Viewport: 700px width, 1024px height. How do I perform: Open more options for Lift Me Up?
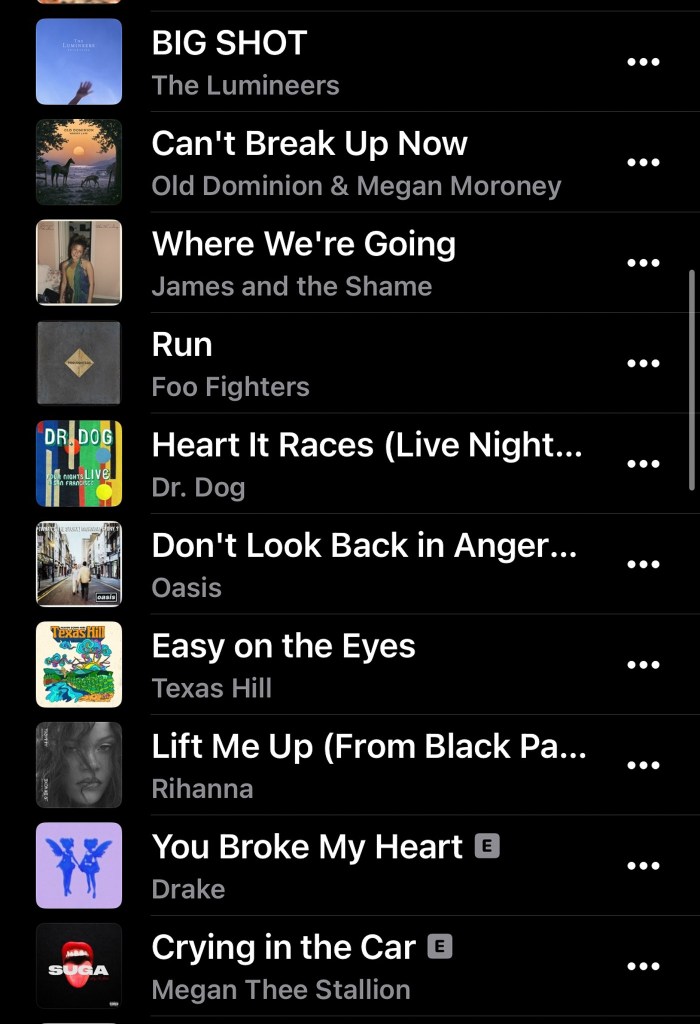coord(643,765)
